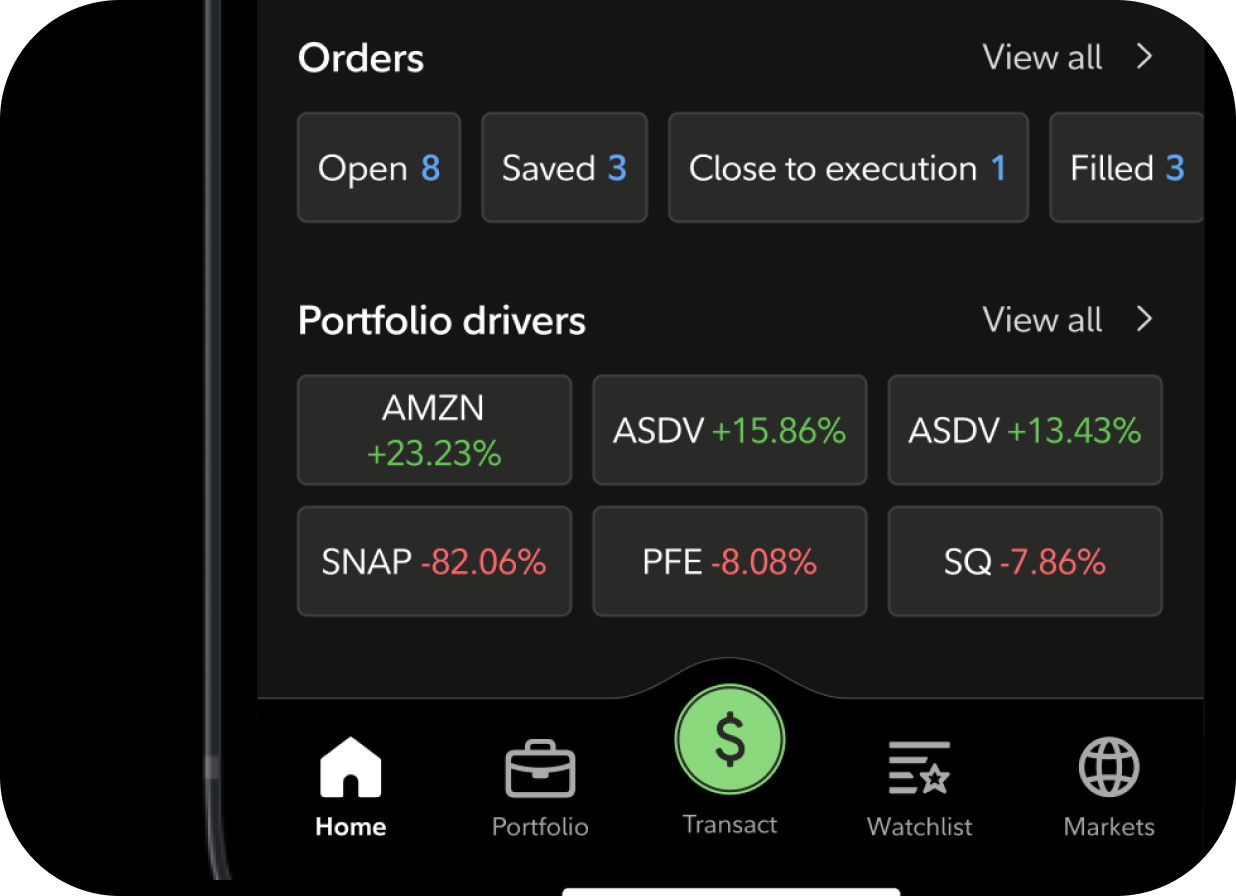Tap the green Transact dollar button
The height and width of the screenshot is (896, 1236).
730,741
